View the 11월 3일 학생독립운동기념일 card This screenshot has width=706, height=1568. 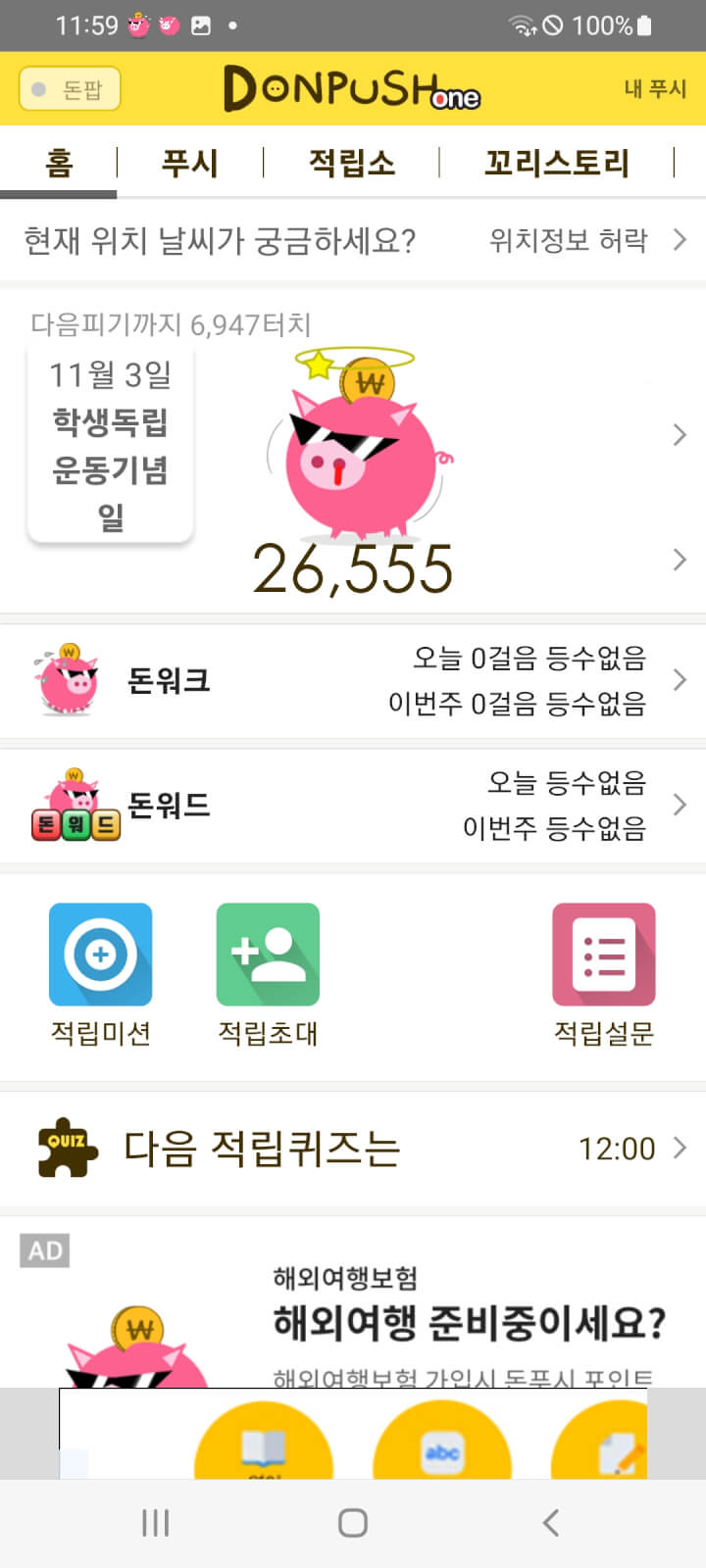(111, 446)
